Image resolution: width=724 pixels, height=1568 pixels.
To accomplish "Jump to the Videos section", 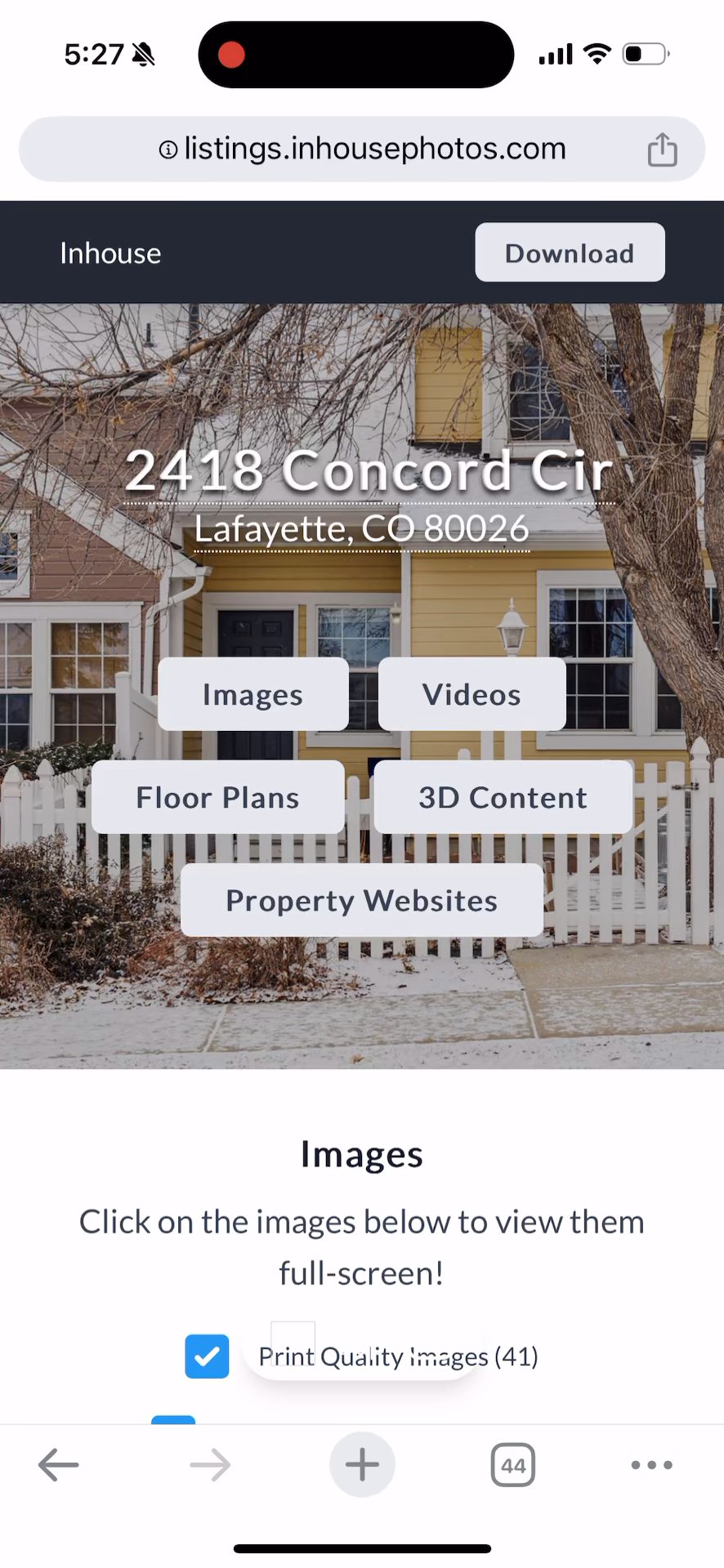I will pos(471,694).
